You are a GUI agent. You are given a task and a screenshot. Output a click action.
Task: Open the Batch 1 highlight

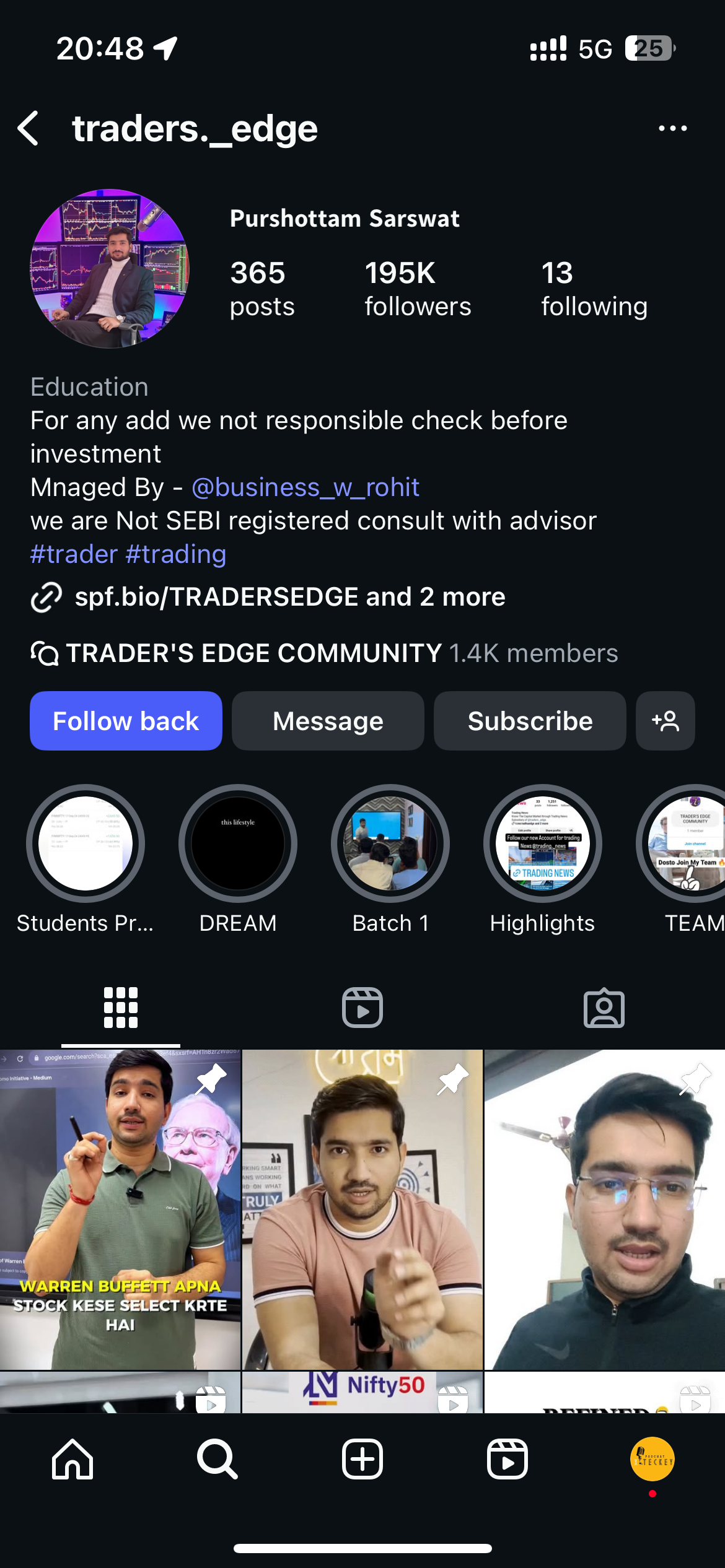coord(390,843)
